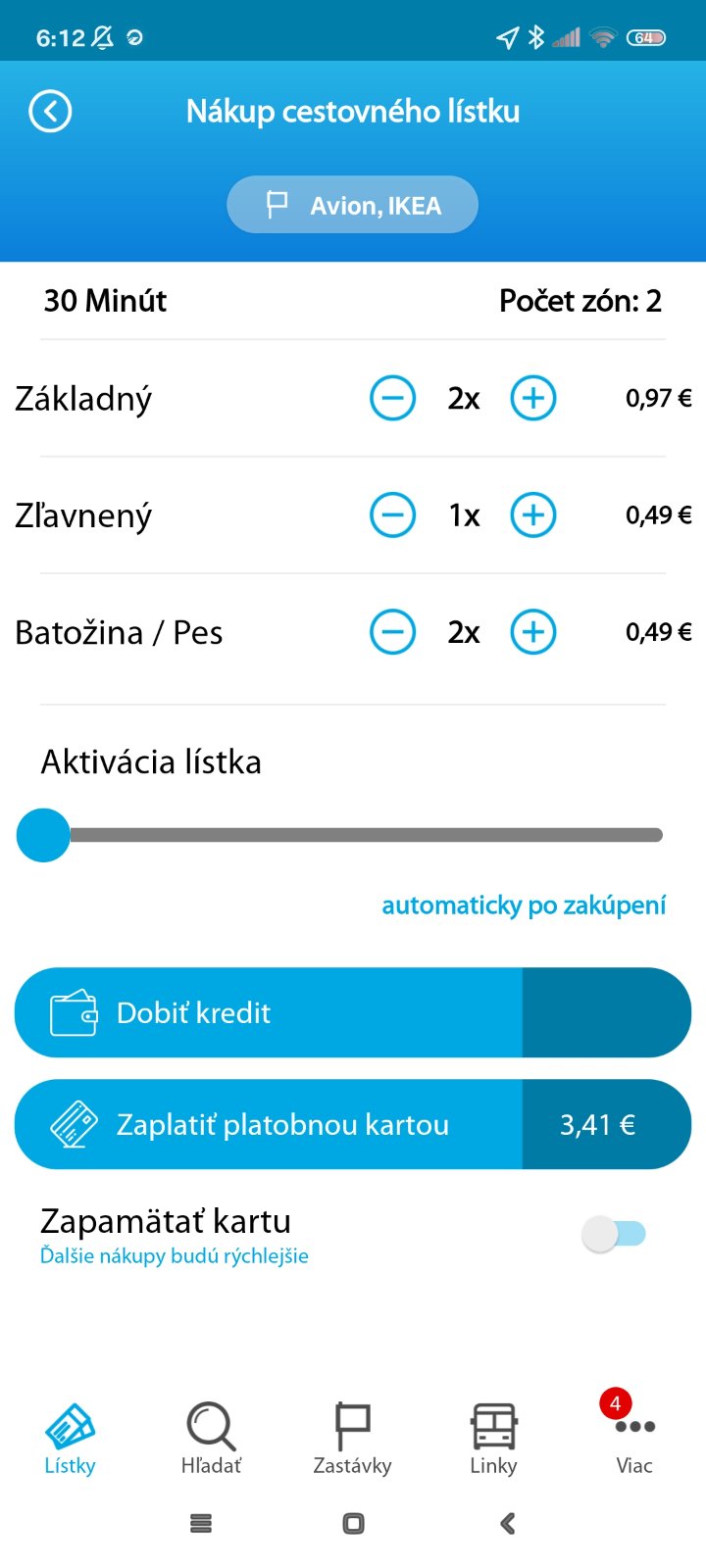Toggle the Zapamätať kartu switch

(614, 1234)
